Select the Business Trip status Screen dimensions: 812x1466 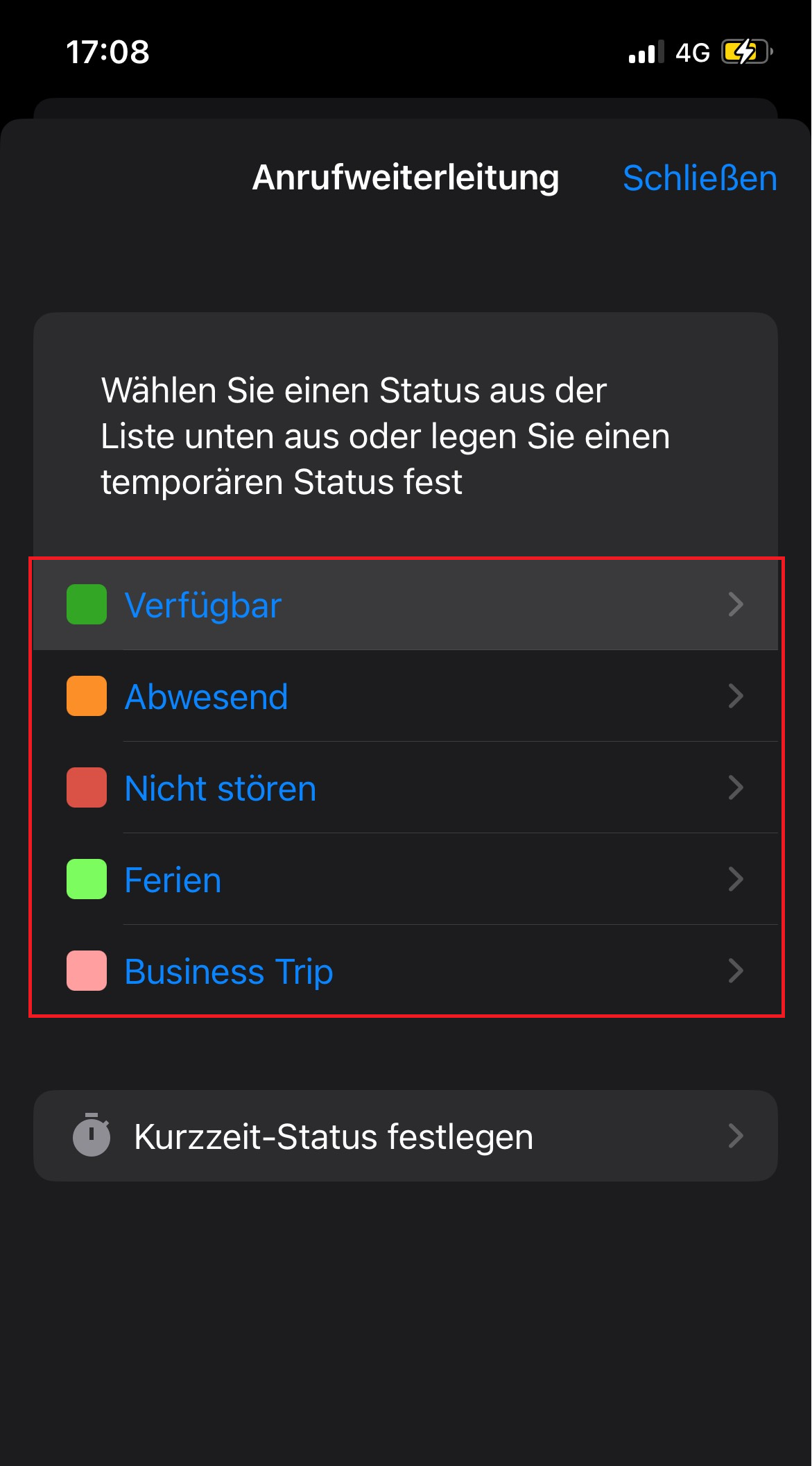405,971
